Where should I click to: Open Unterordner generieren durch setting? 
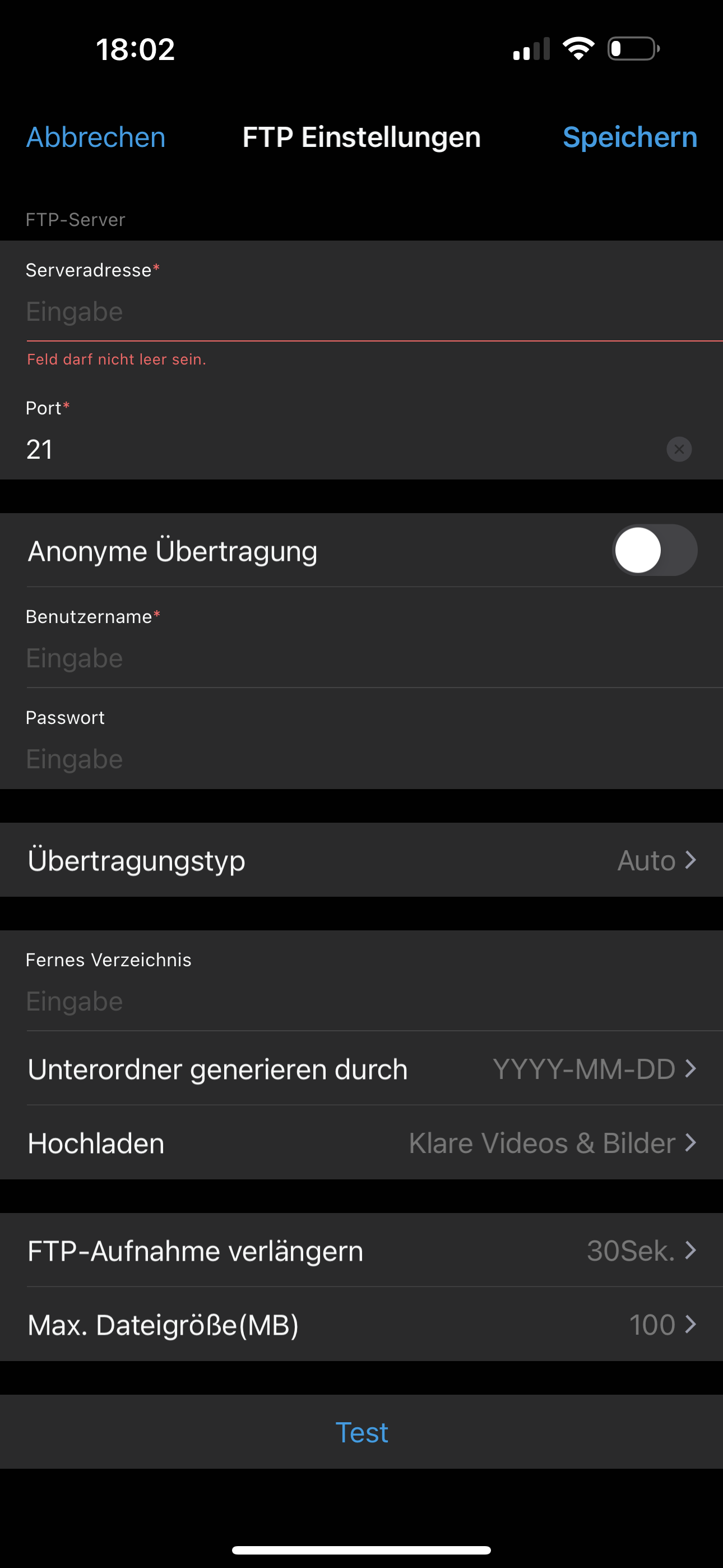(361, 1069)
